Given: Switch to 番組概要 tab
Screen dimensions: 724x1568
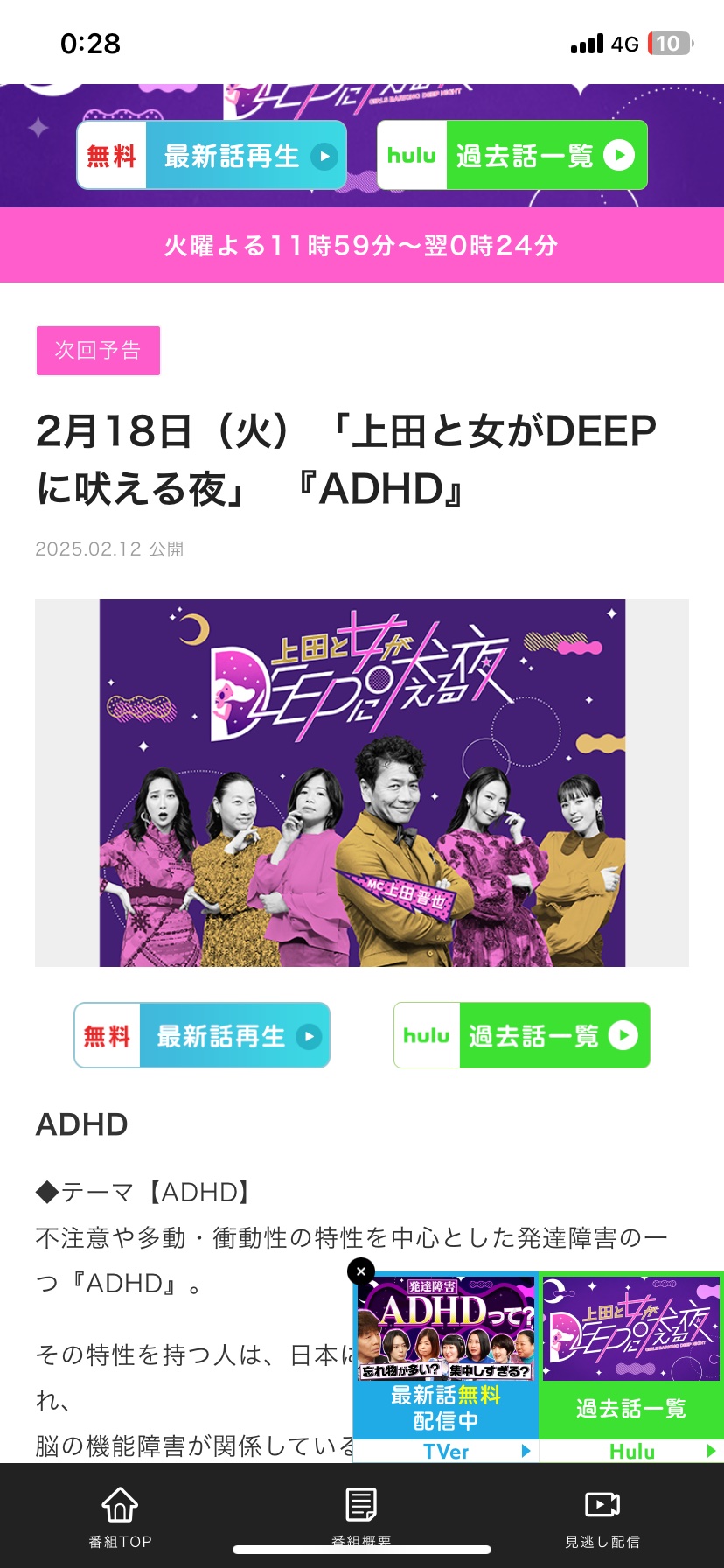Looking at the screenshot, I should [361, 1516].
